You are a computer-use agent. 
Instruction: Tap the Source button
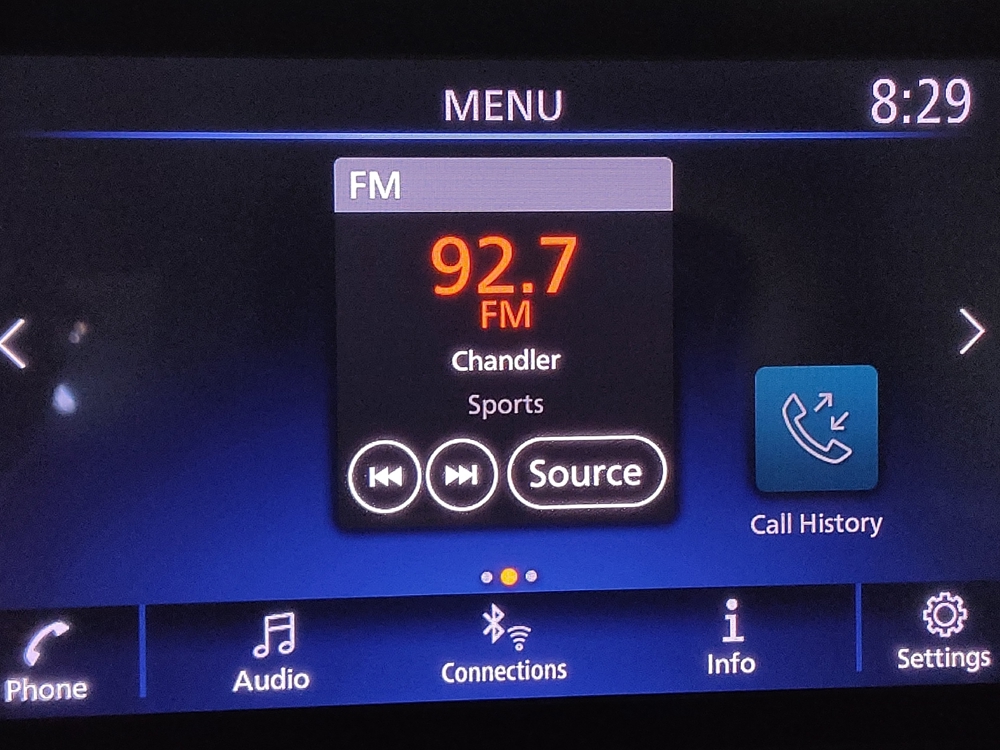(x=586, y=473)
